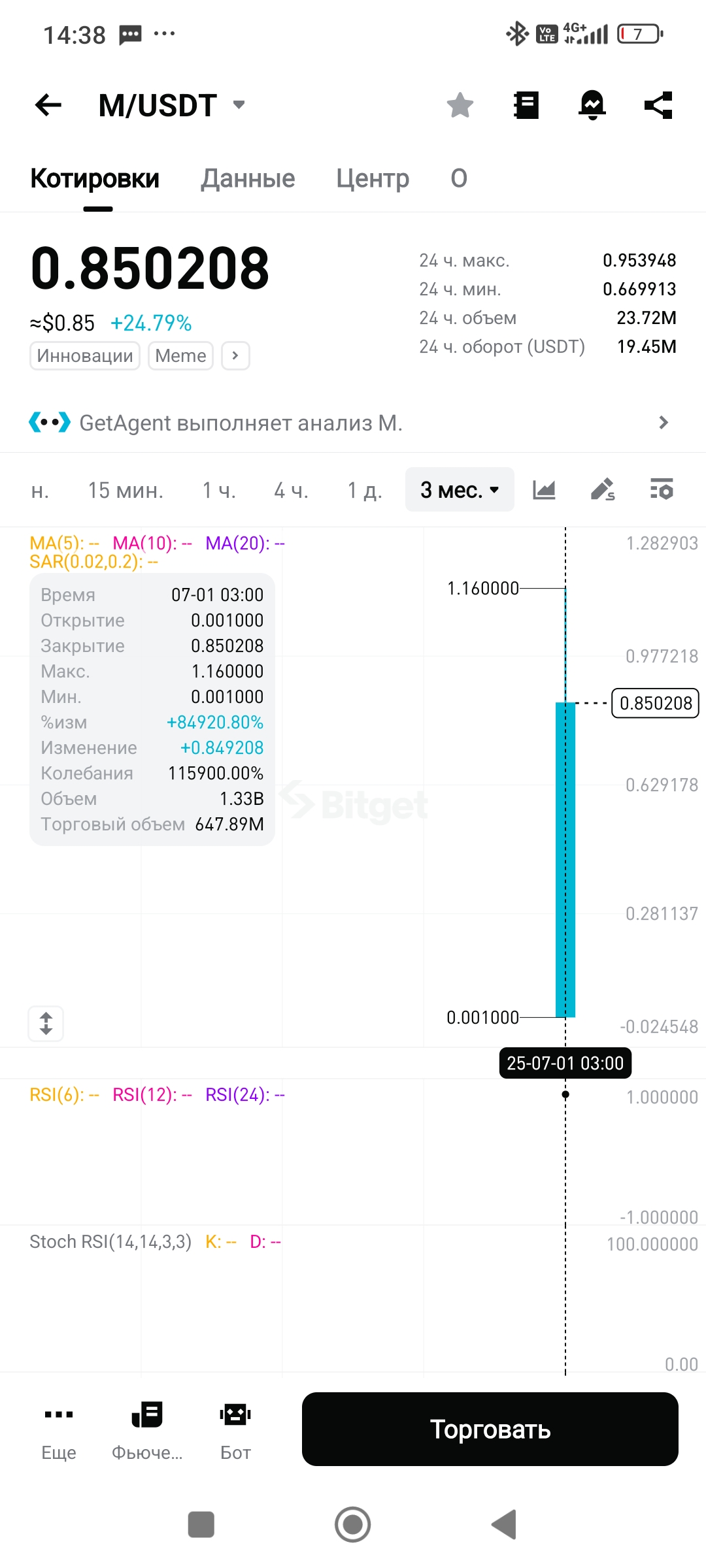Open the price alert bell icon

tap(592, 105)
